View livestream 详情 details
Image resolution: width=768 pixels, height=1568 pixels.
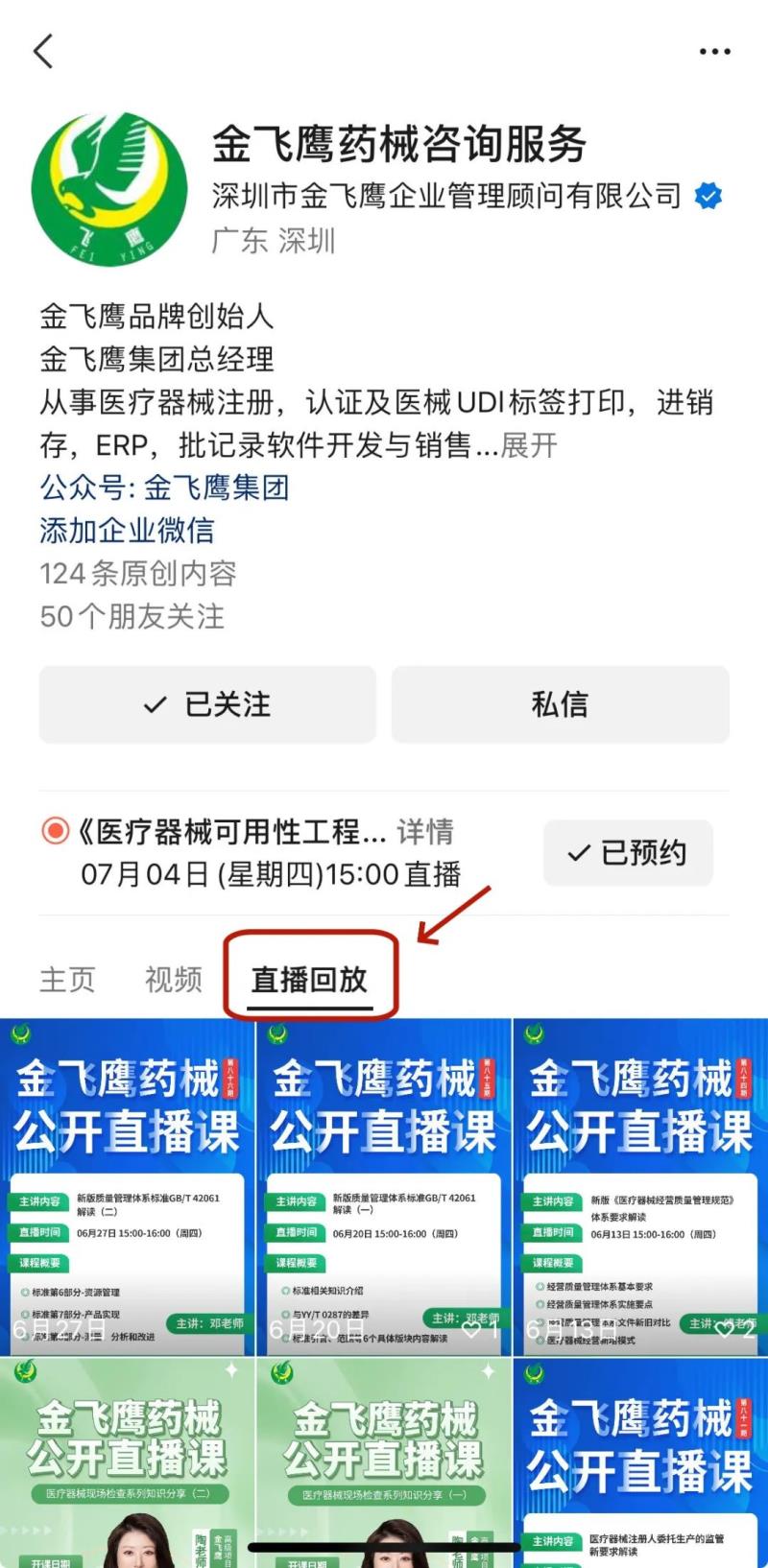[x=425, y=831]
